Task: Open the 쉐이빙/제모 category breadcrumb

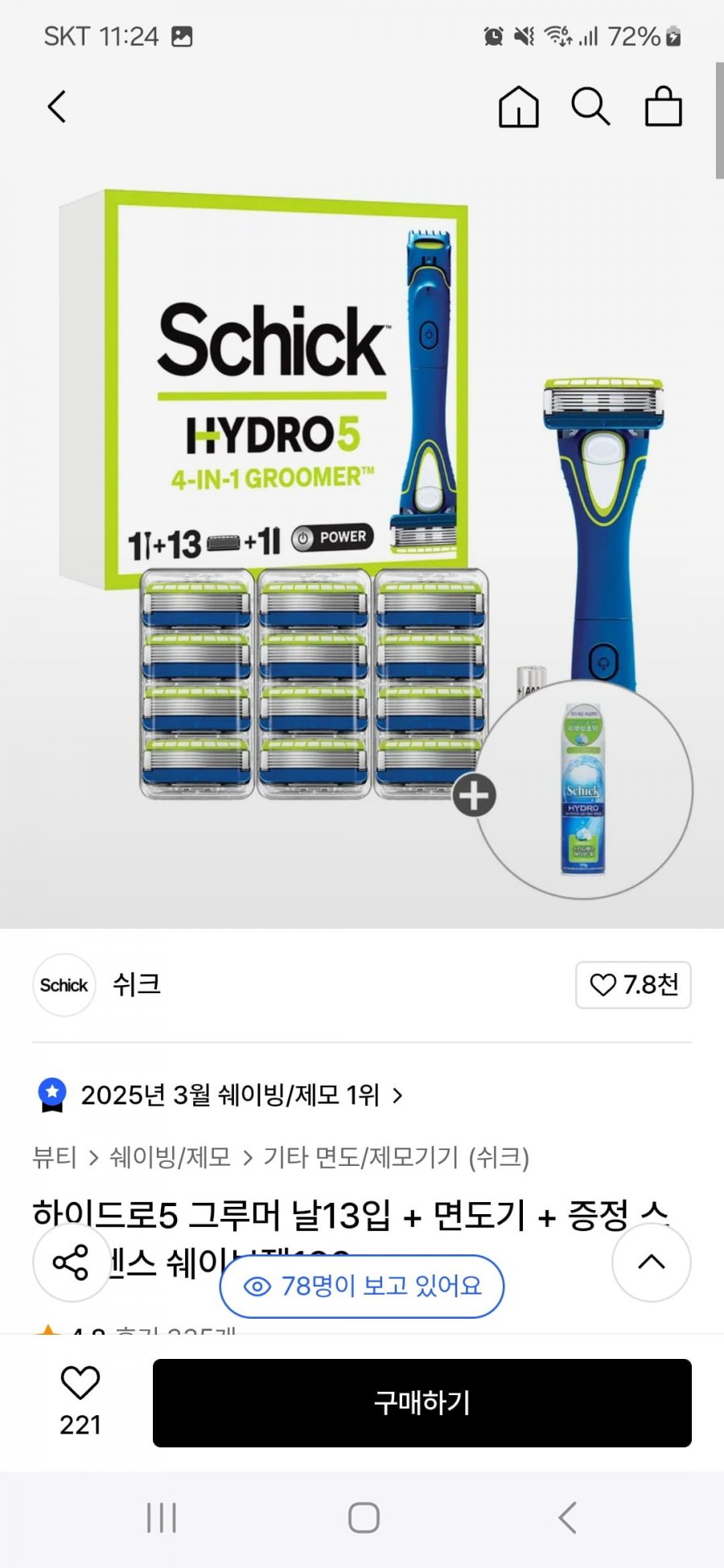Action: [x=170, y=1158]
